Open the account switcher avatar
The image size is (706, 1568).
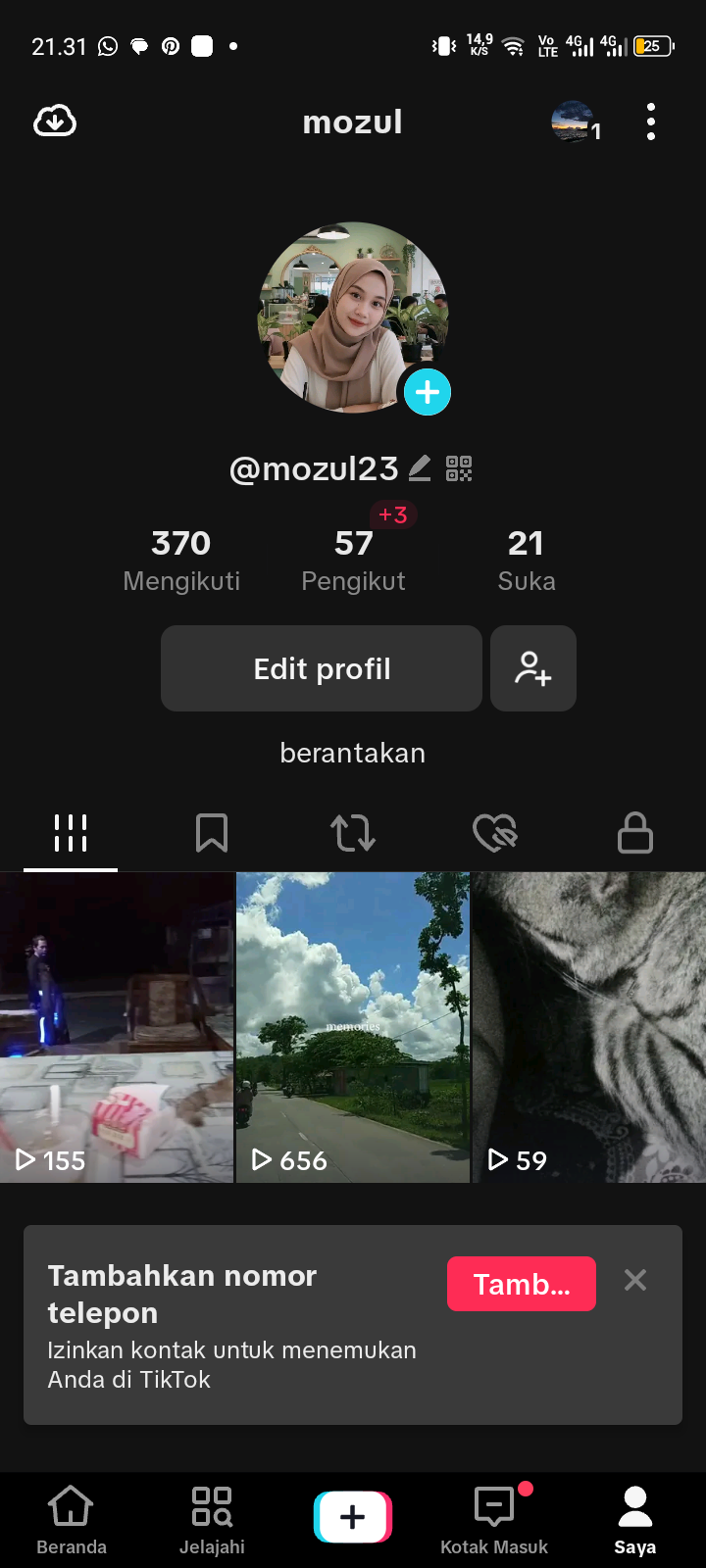(573, 122)
